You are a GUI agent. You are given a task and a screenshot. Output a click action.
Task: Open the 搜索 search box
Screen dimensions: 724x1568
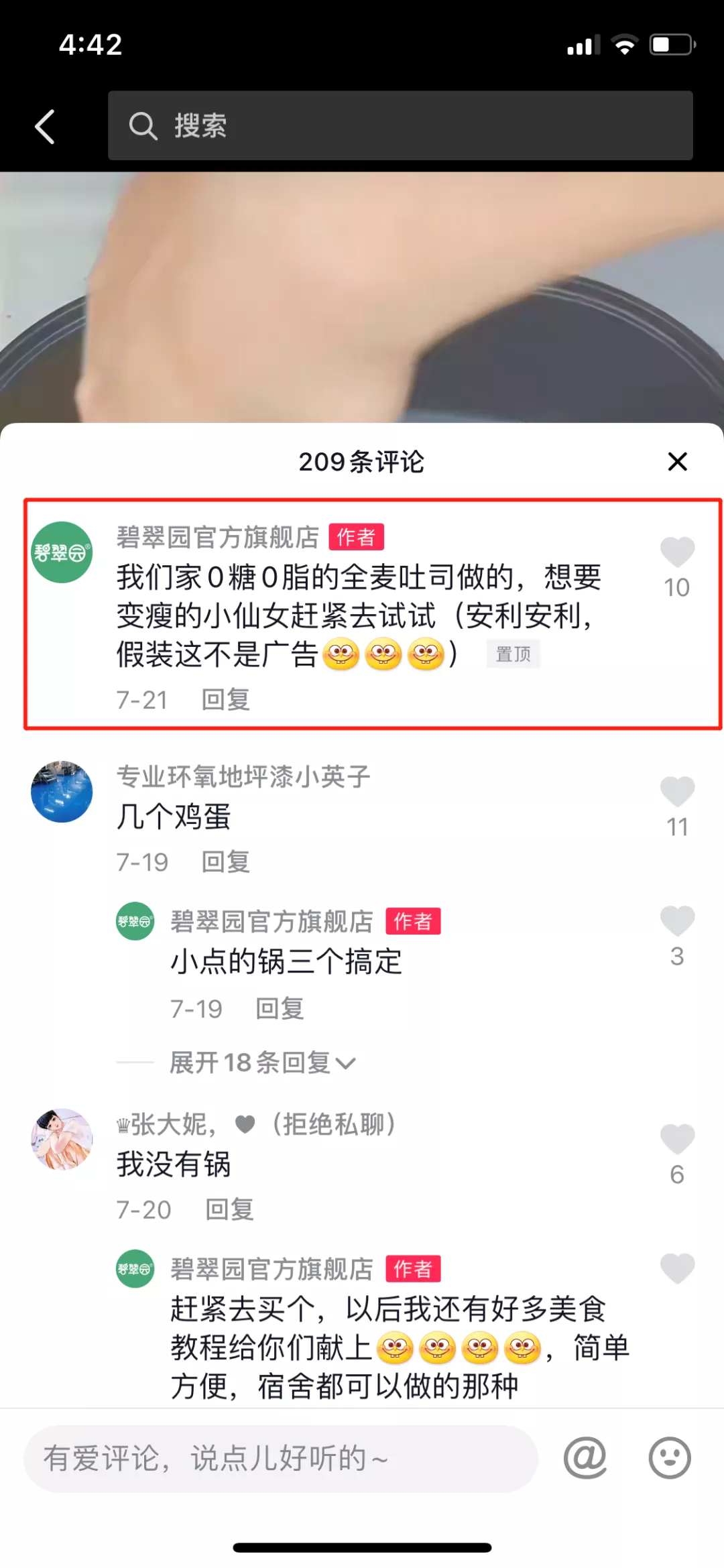tap(400, 125)
